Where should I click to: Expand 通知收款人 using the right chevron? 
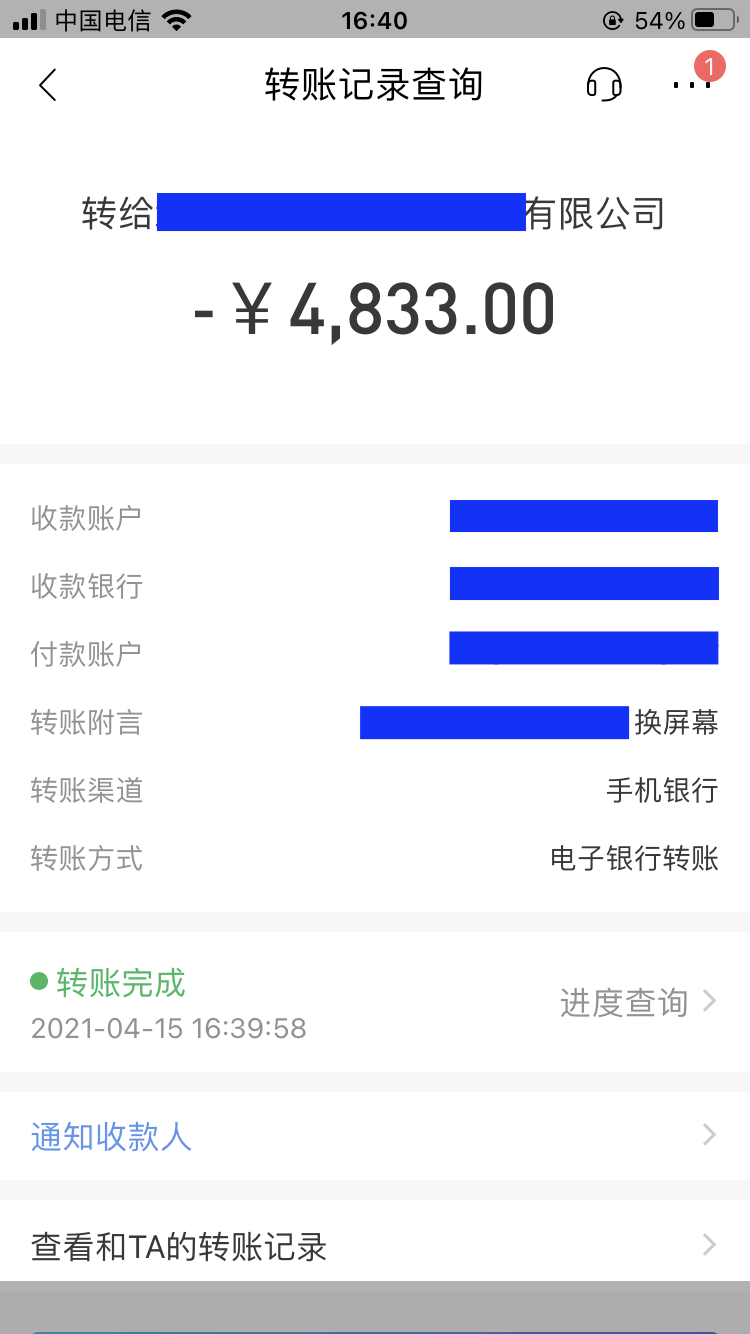point(707,1135)
